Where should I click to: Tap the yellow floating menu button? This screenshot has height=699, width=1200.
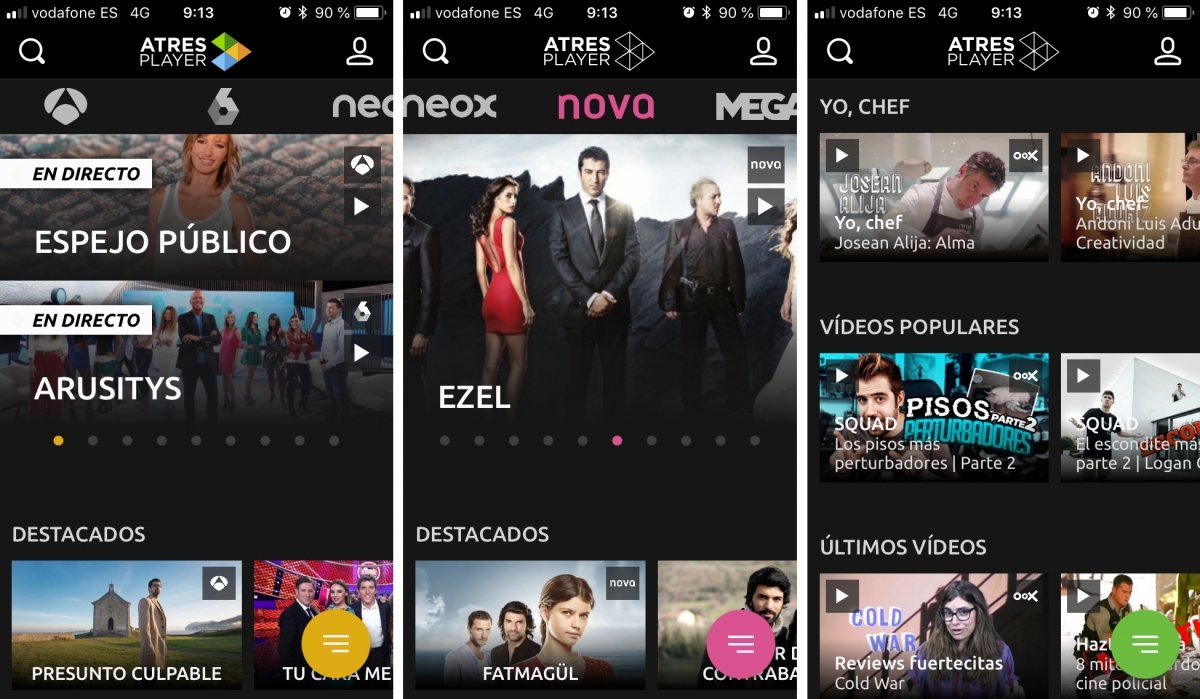click(x=336, y=644)
